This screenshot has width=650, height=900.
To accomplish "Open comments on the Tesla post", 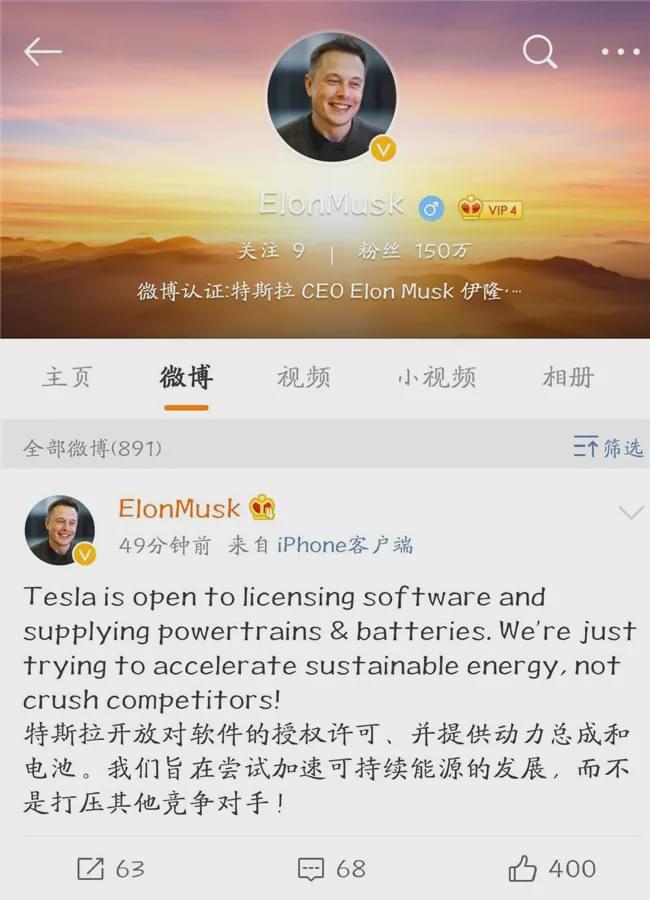I will click(x=332, y=868).
